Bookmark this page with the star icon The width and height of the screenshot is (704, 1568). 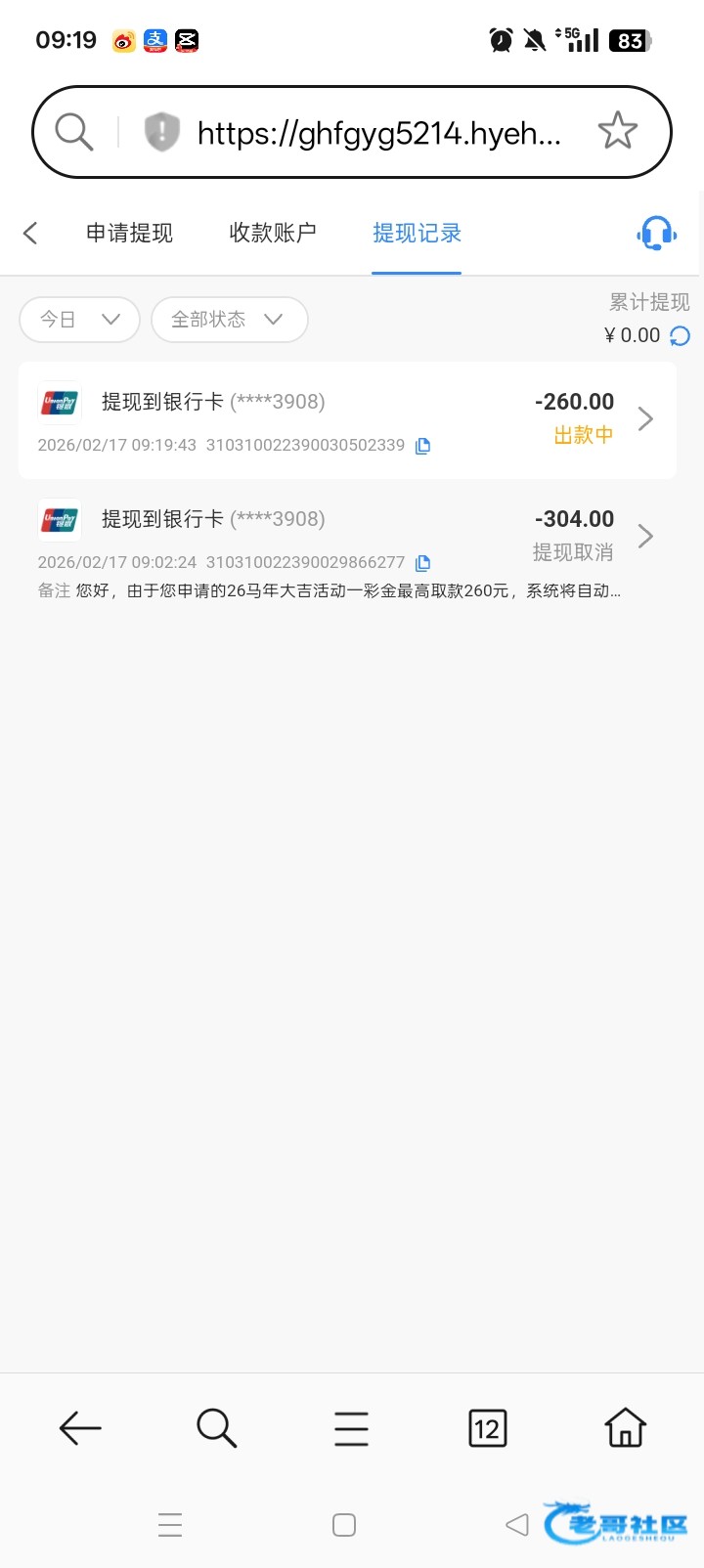tap(617, 131)
